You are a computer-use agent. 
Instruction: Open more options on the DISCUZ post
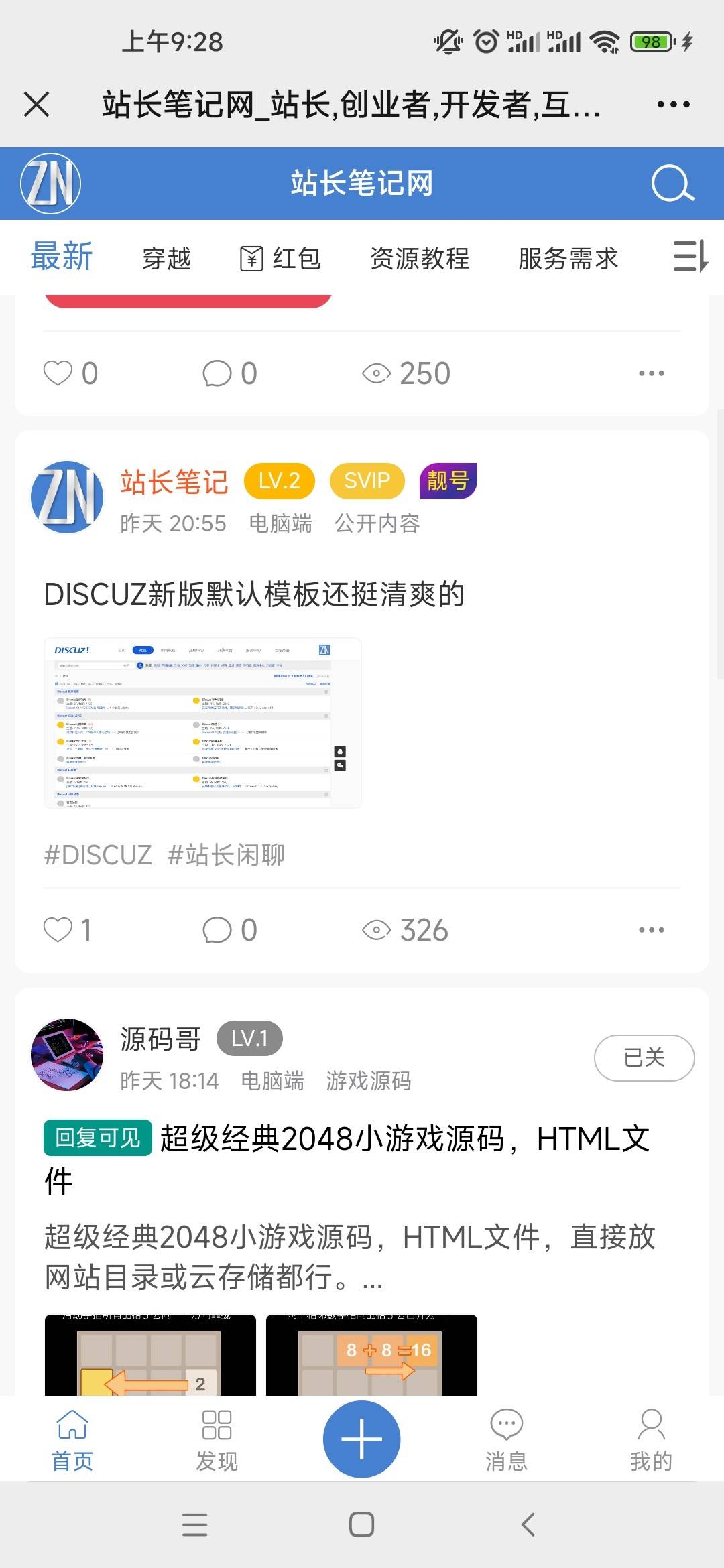[x=652, y=930]
